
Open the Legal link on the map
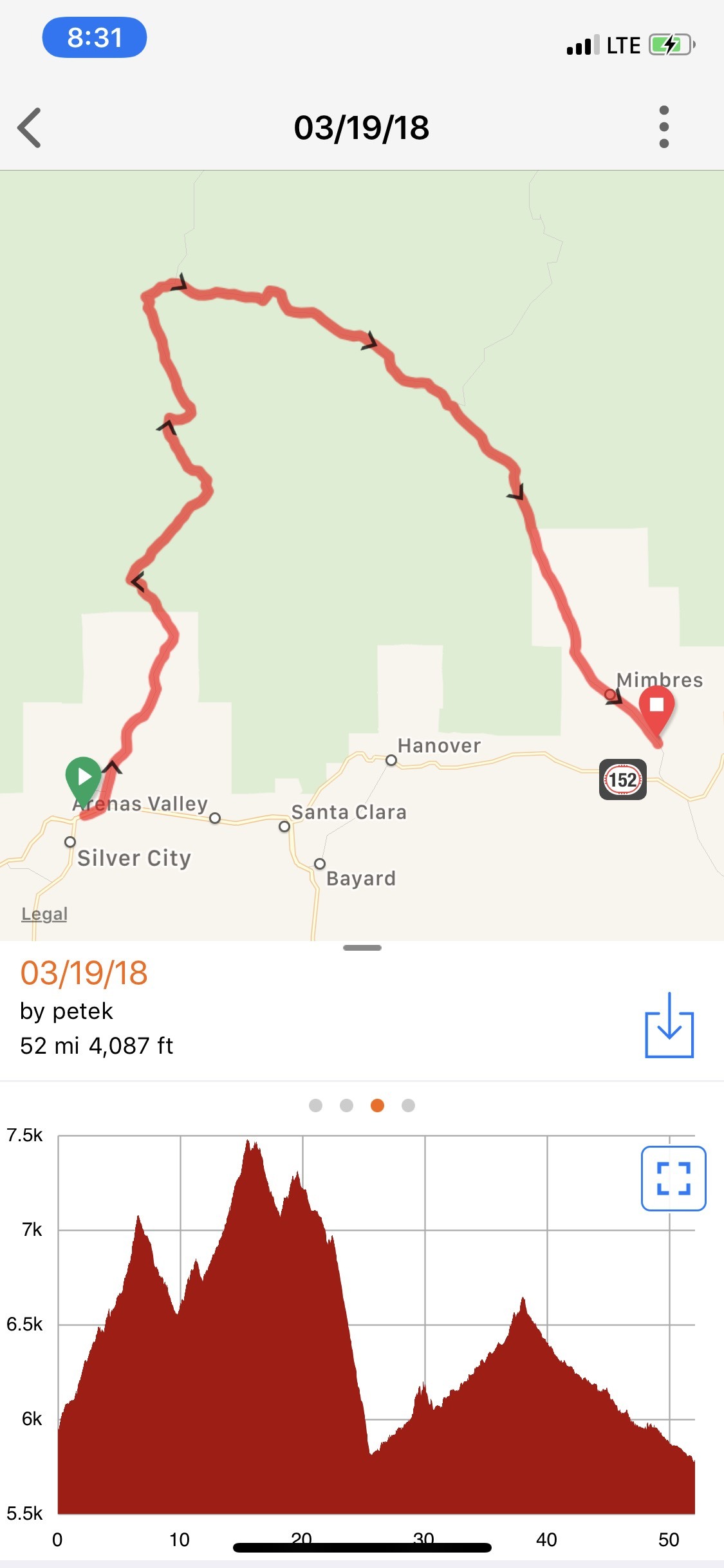pyautogui.click(x=44, y=914)
